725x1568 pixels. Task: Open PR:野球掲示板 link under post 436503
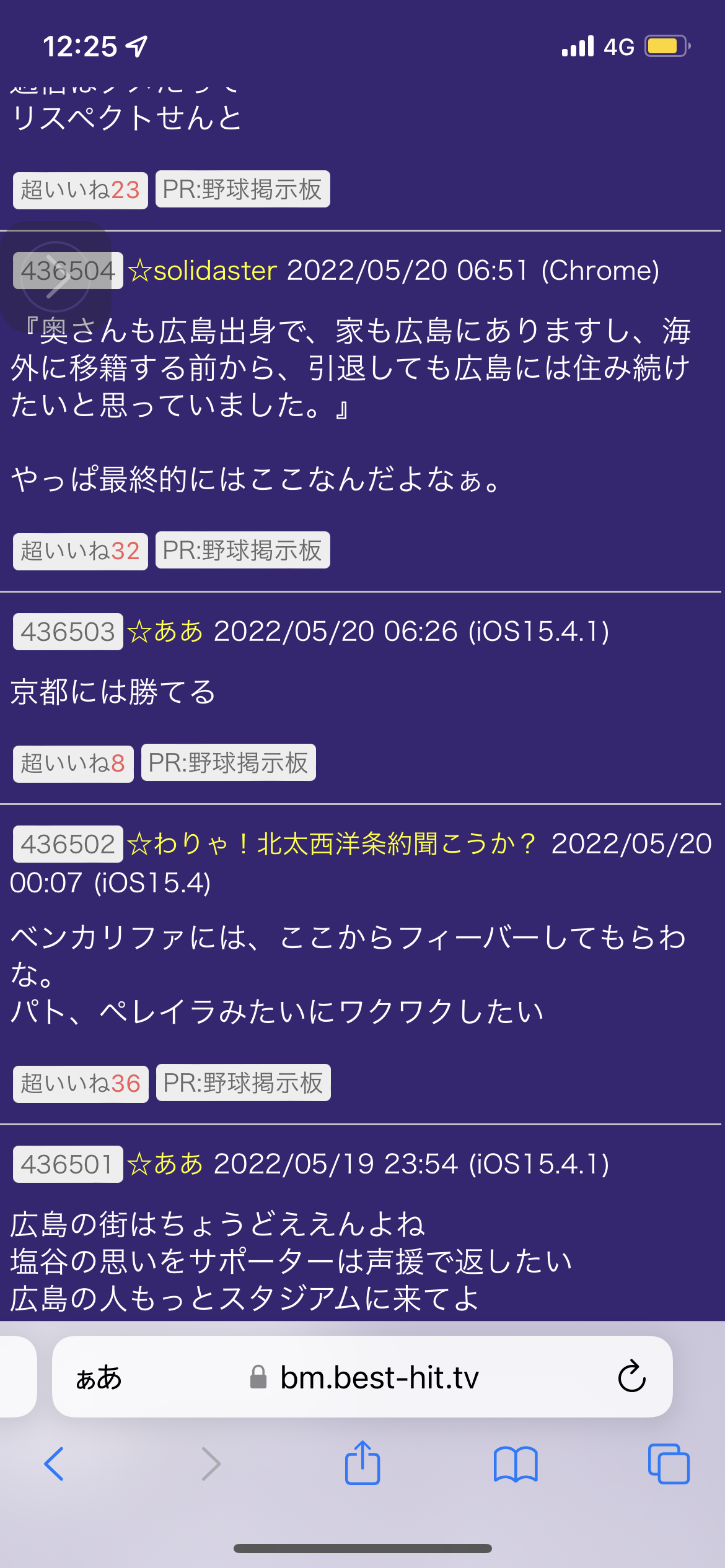pyautogui.click(x=228, y=763)
